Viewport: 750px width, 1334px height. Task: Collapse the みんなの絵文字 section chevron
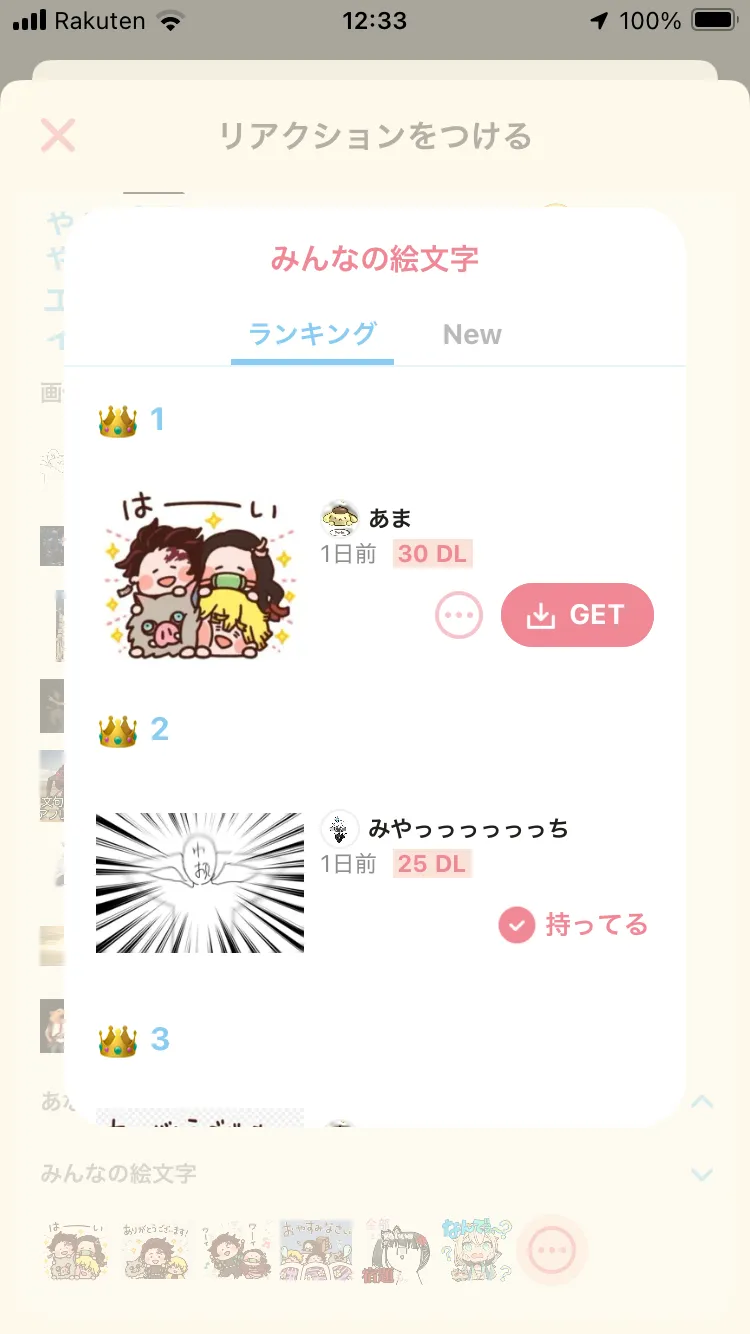point(702,1174)
